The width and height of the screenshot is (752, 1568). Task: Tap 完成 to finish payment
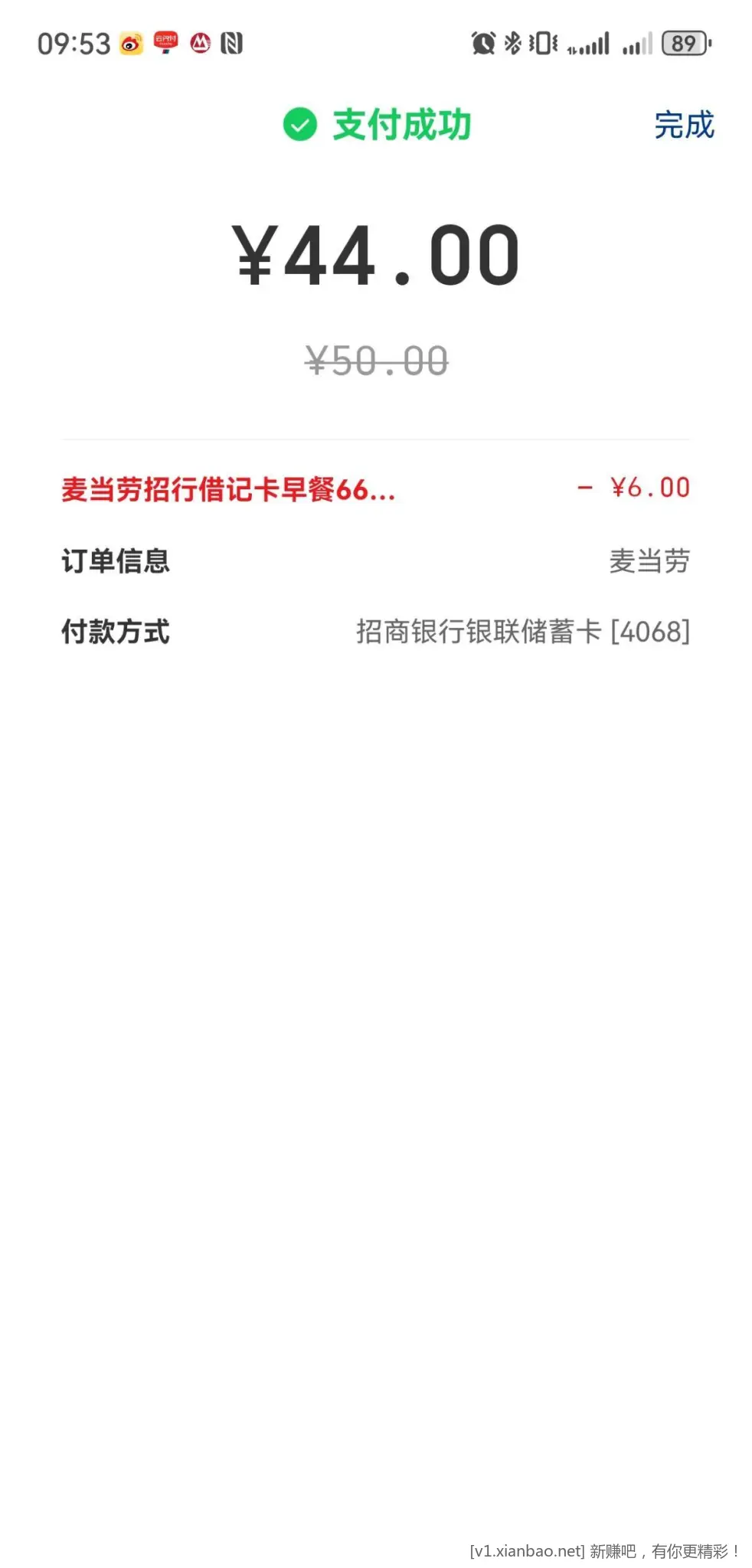pos(684,126)
